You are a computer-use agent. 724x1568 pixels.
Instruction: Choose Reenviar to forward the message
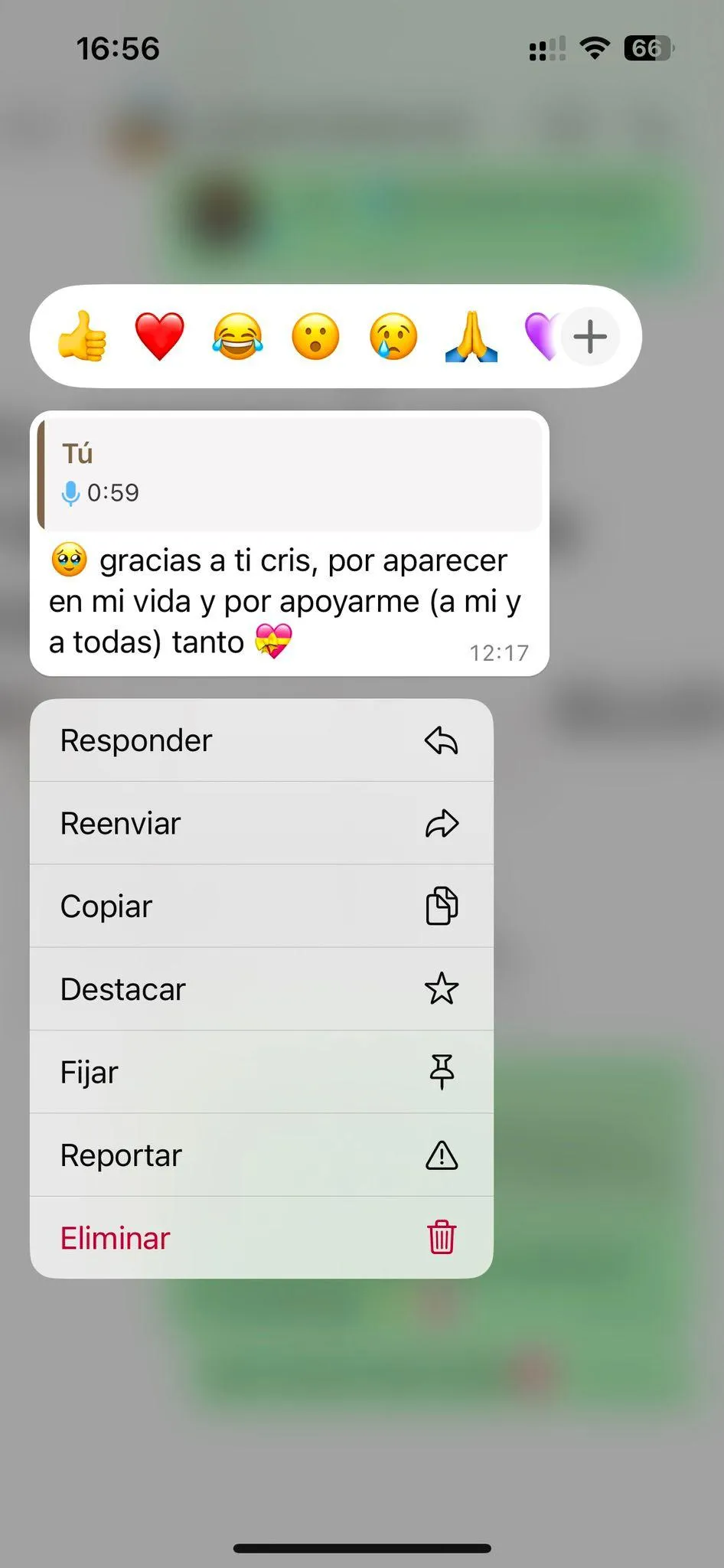point(262,823)
